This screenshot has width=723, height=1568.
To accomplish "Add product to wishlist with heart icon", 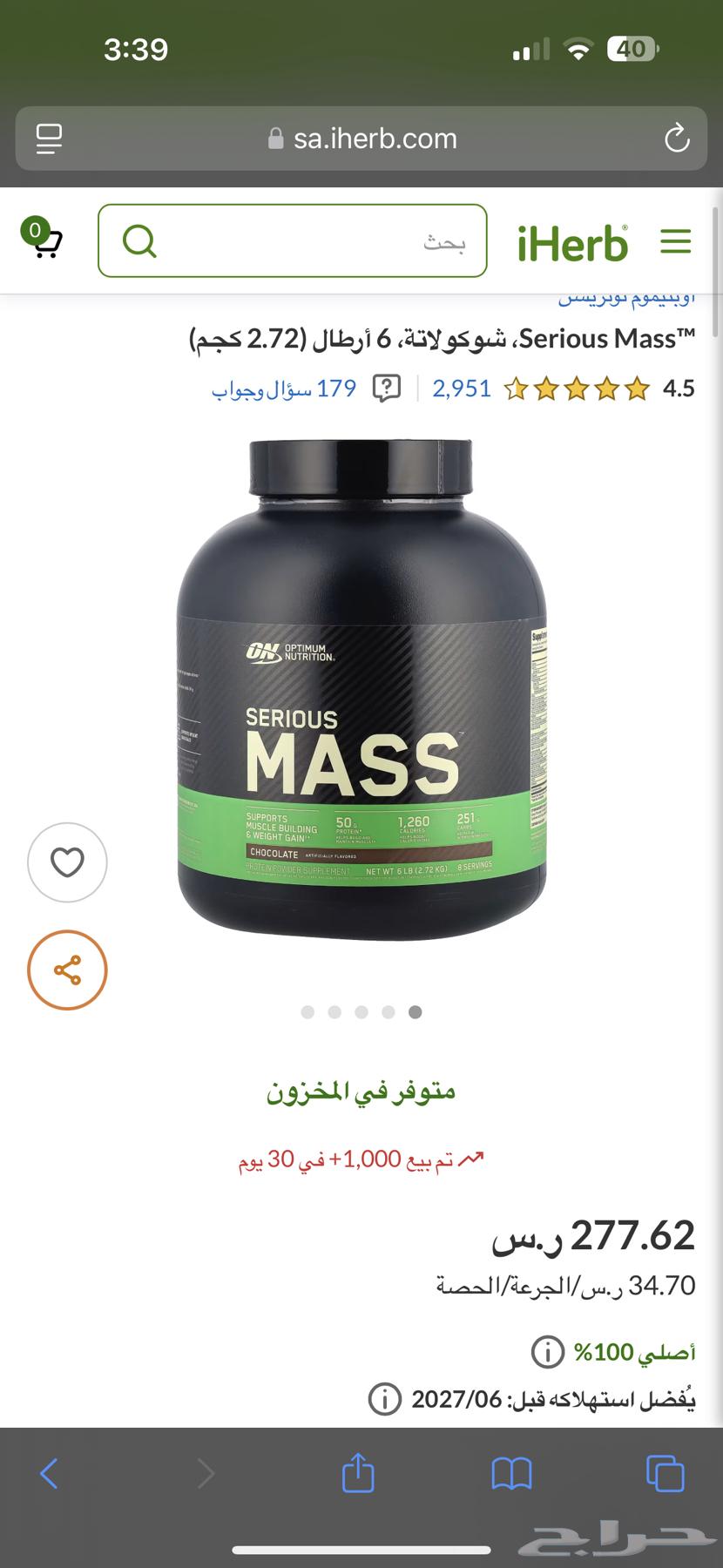I will [x=67, y=862].
